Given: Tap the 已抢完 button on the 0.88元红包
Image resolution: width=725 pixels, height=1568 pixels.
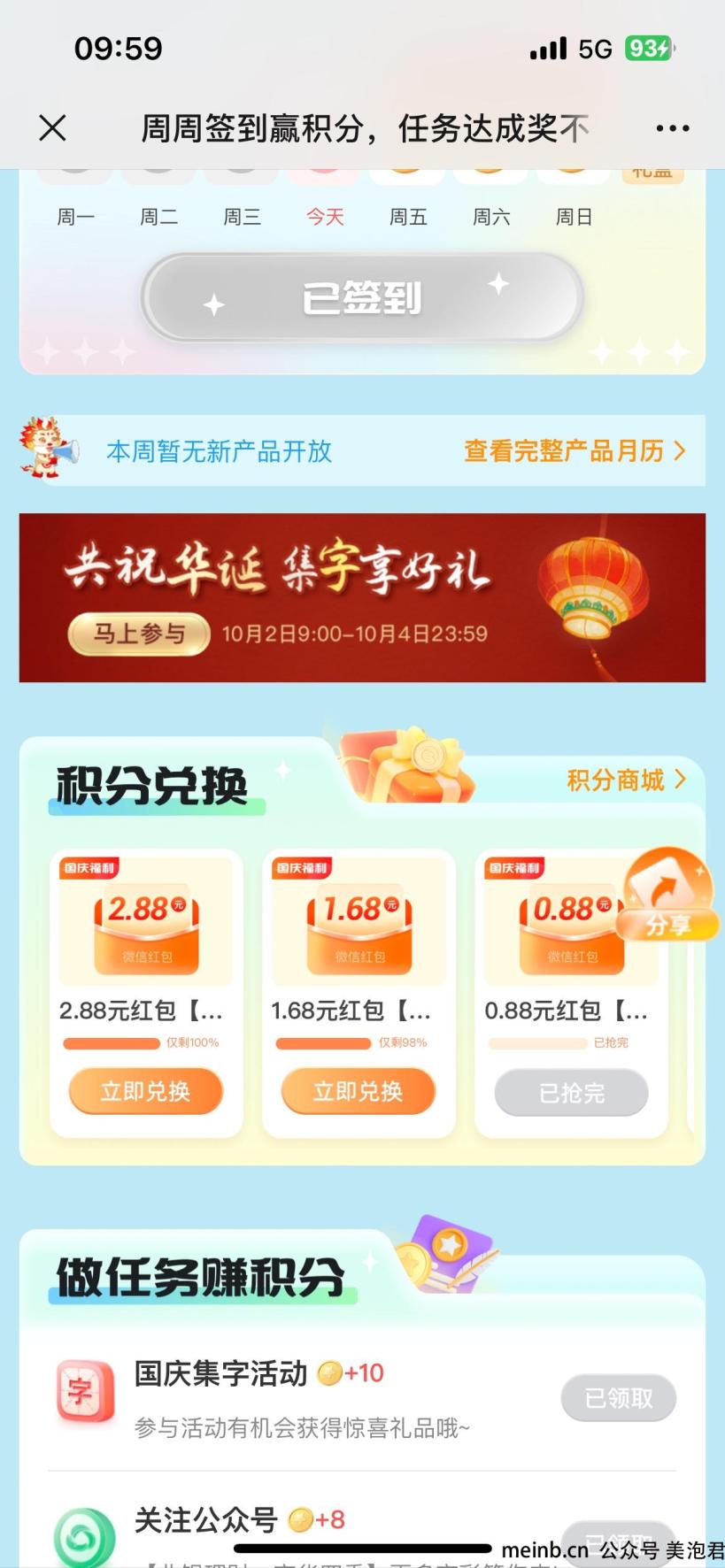Looking at the screenshot, I should pos(571,1093).
